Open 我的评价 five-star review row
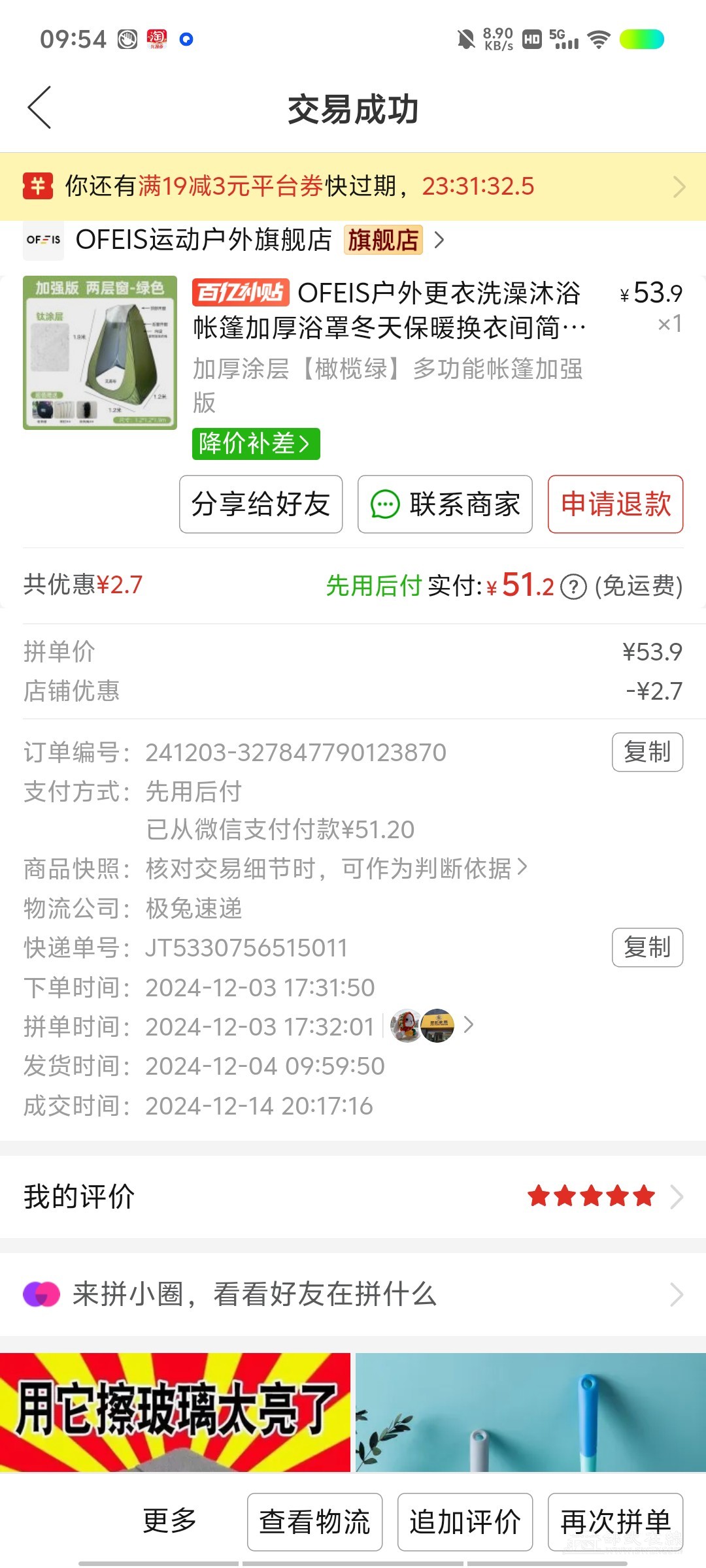The height and width of the screenshot is (1568, 706). (x=353, y=1197)
